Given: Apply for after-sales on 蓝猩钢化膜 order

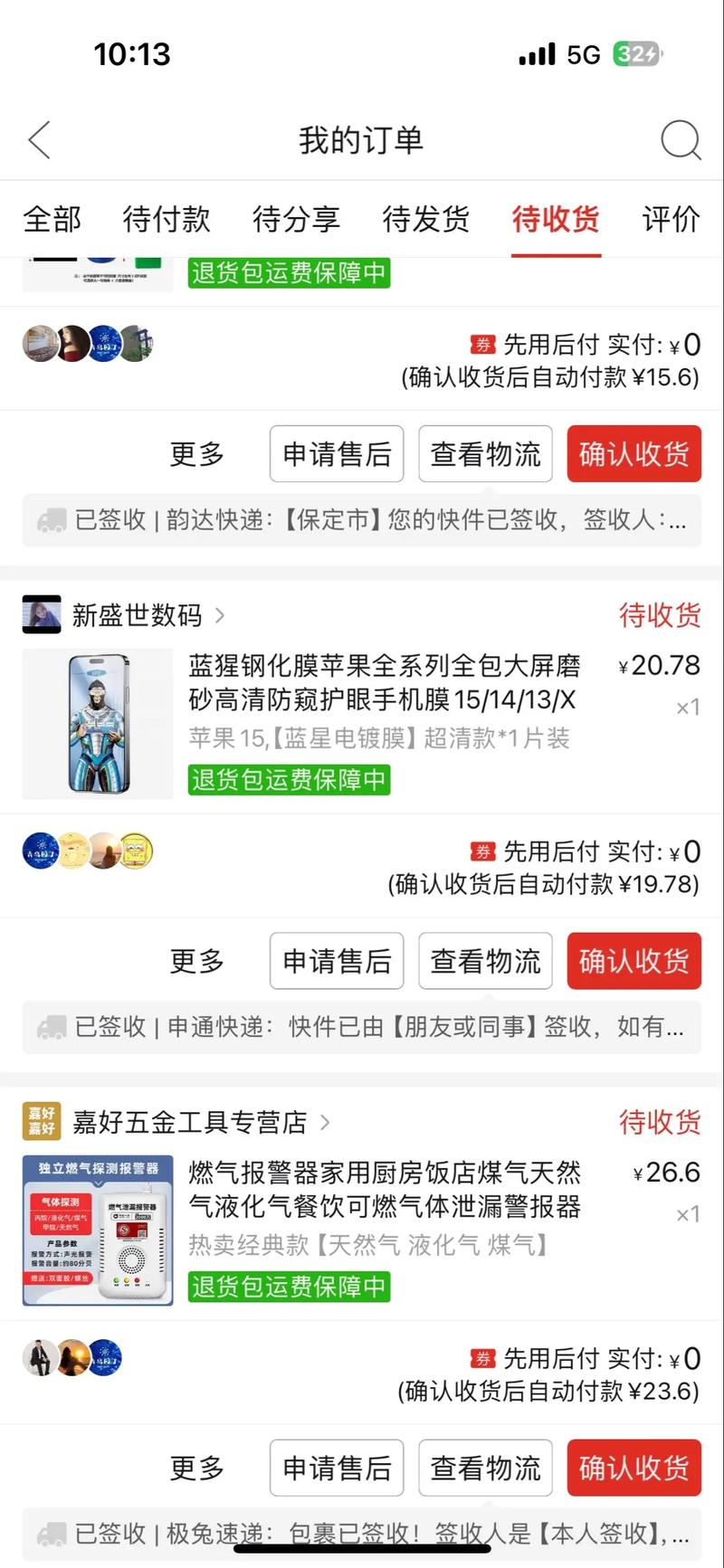Looking at the screenshot, I should coord(337,961).
